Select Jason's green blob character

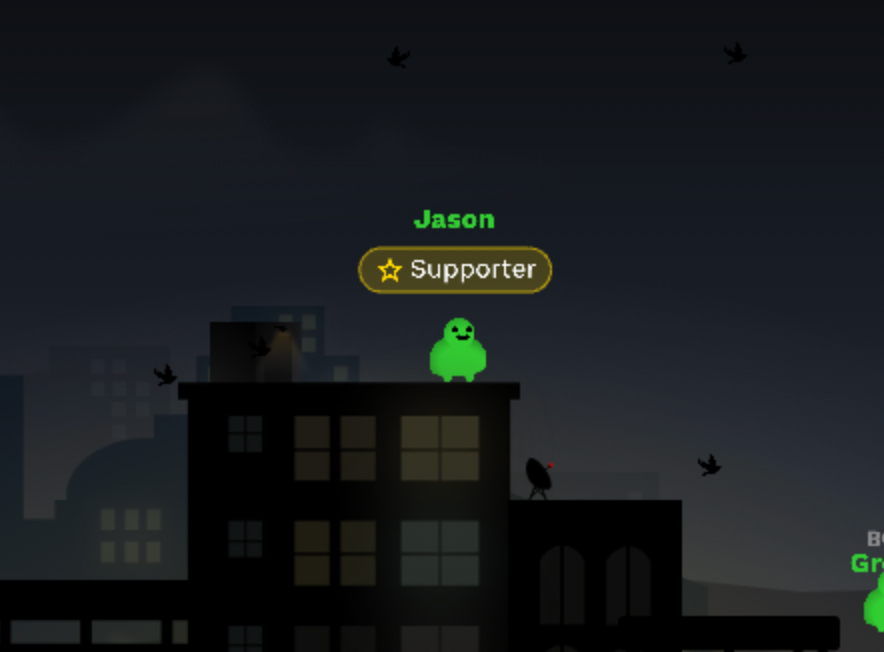(458, 351)
